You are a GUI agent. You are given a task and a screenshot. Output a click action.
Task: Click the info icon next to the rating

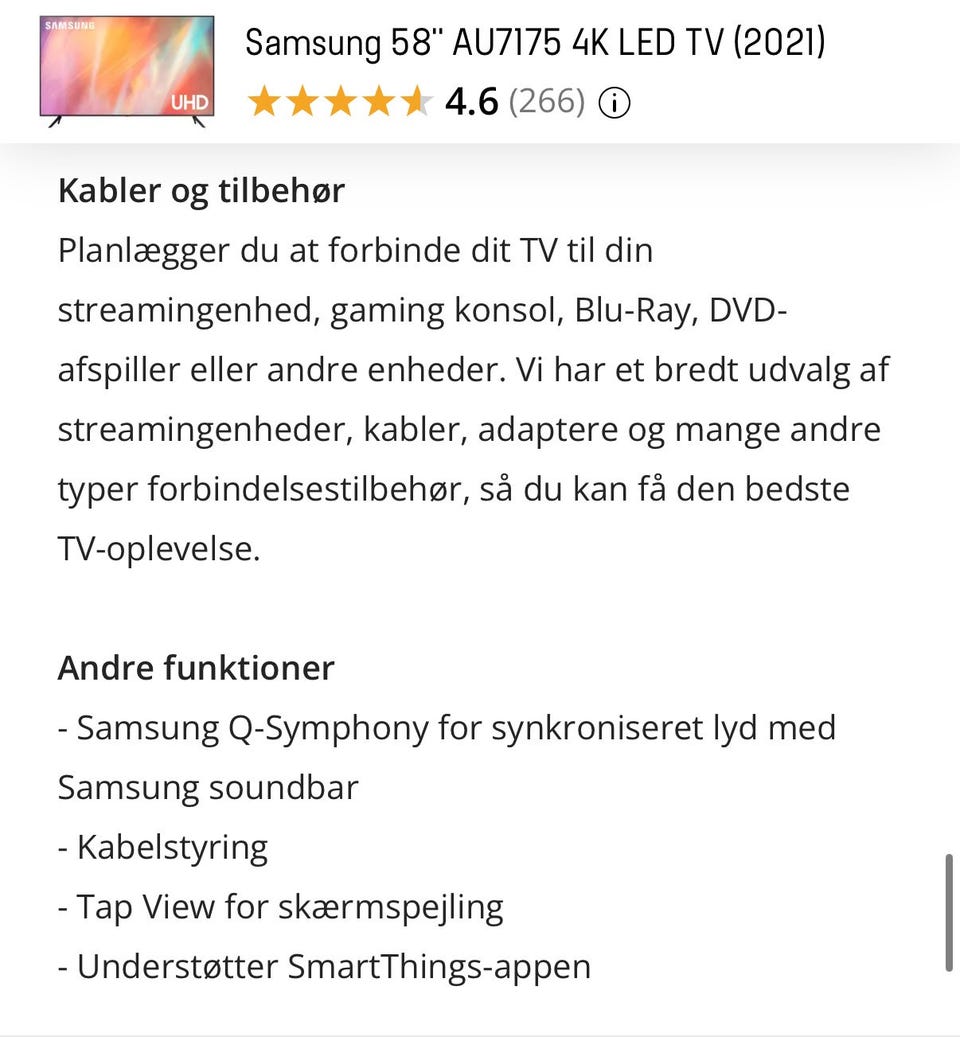[617, 101]
